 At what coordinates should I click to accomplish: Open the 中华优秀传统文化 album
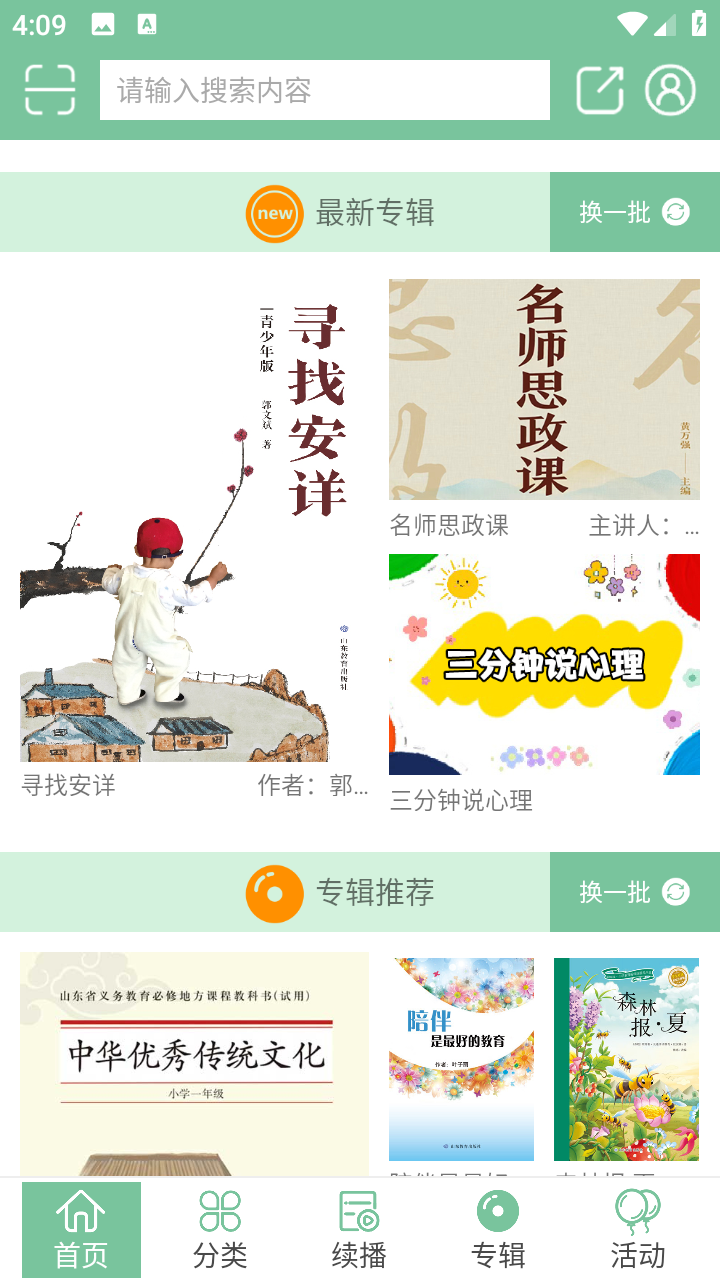click(x=194, y=1060)
